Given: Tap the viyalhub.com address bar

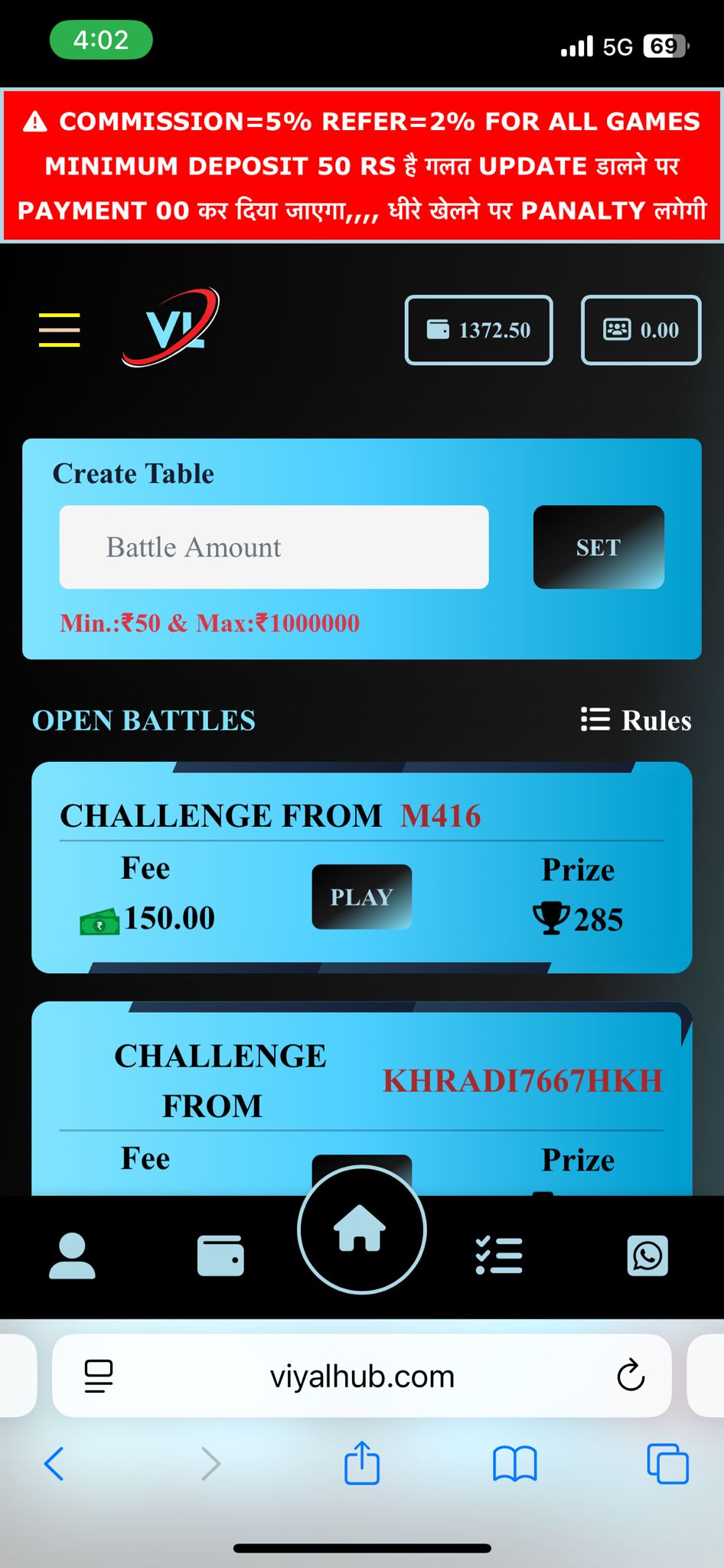Looking at the screenshot, I should click(362, 1376).
